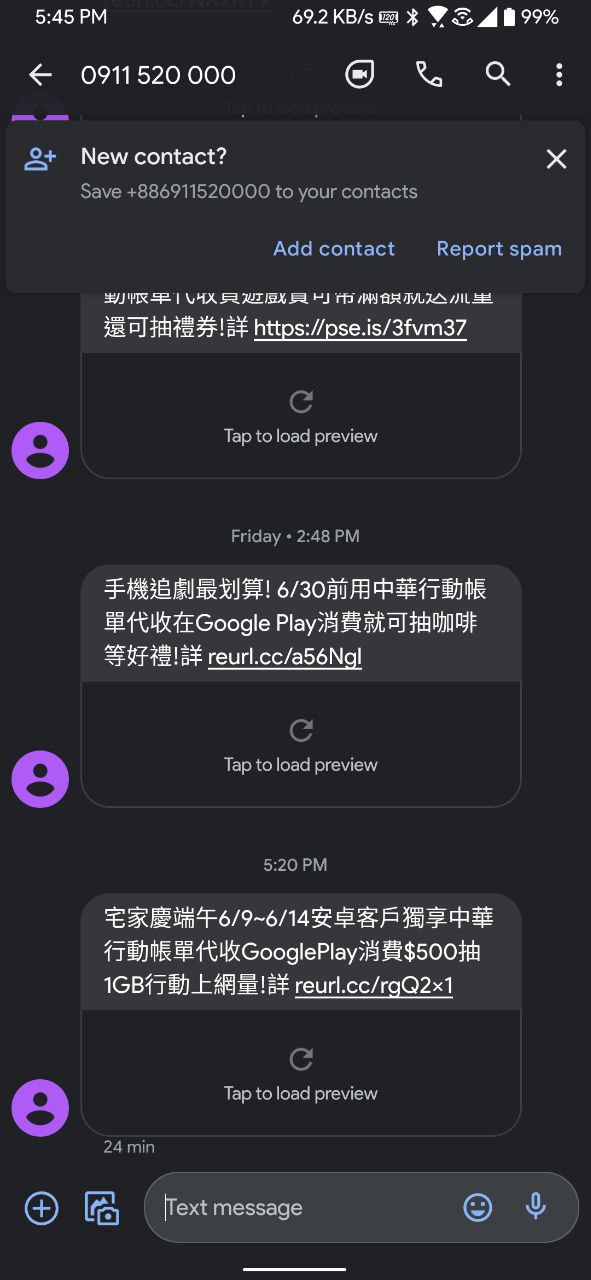Record a voice message with the microphone

click(536, 1208)
